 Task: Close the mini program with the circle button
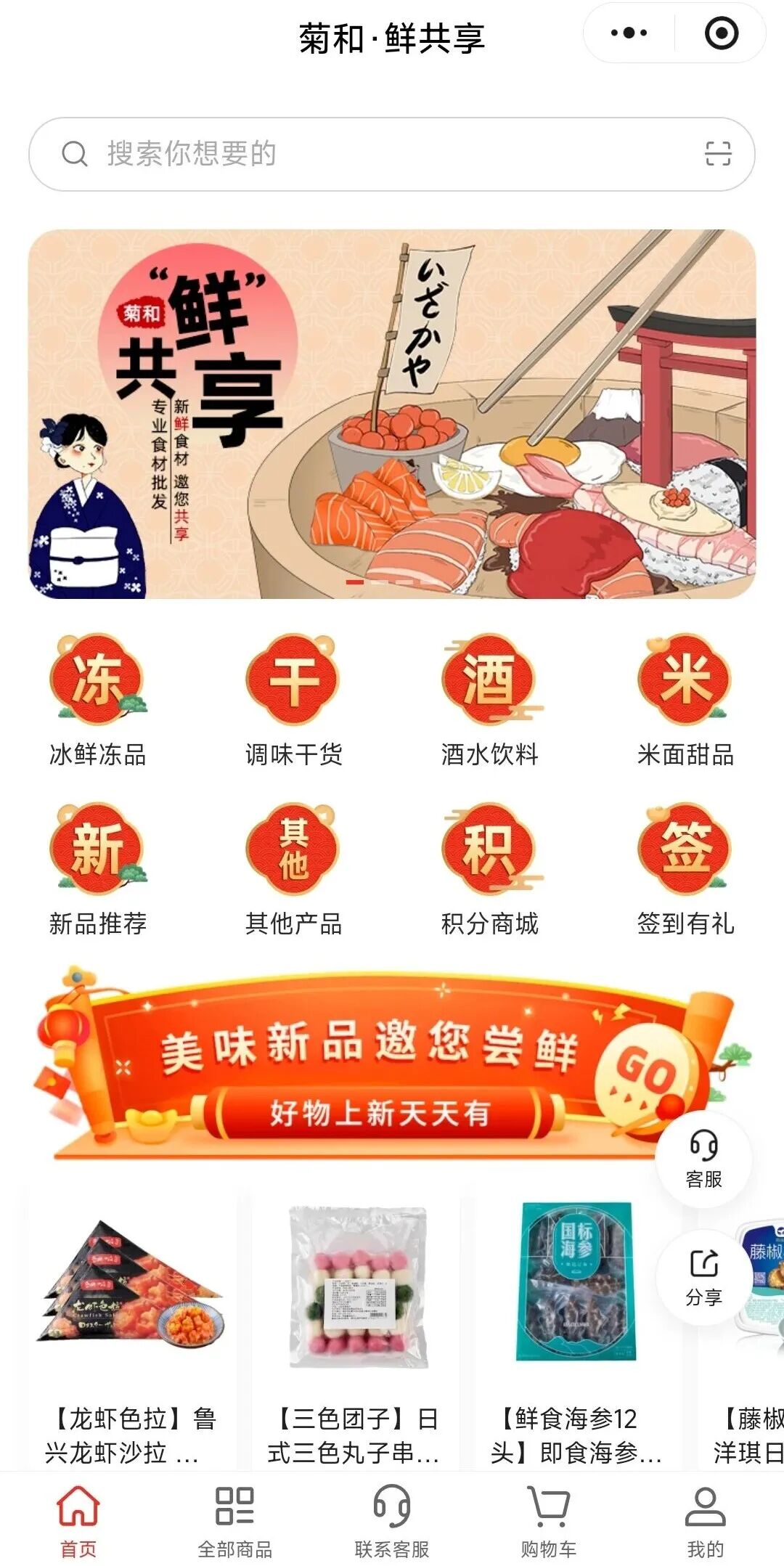click(x=722, y=33)
